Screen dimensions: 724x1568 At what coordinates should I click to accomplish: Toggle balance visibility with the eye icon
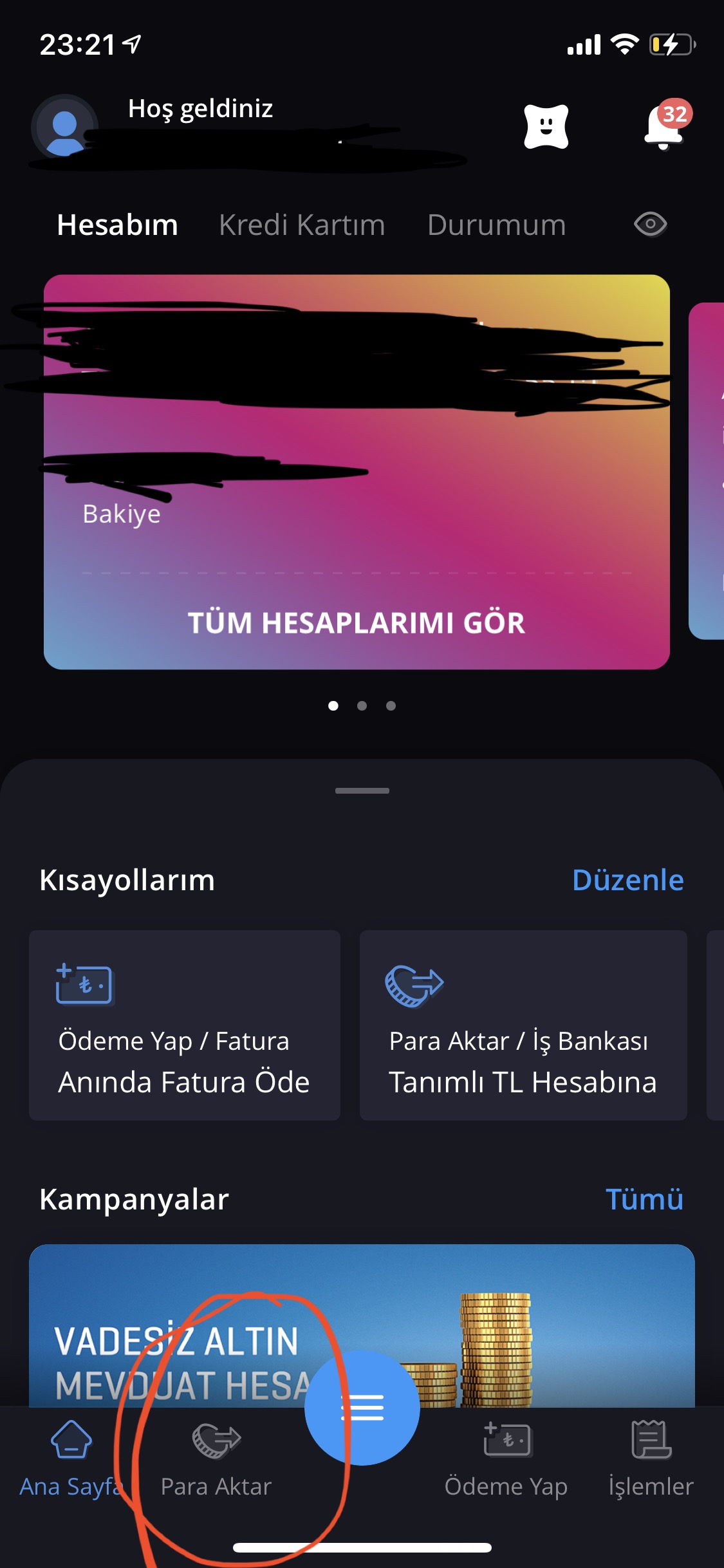[x=650, y=225]
